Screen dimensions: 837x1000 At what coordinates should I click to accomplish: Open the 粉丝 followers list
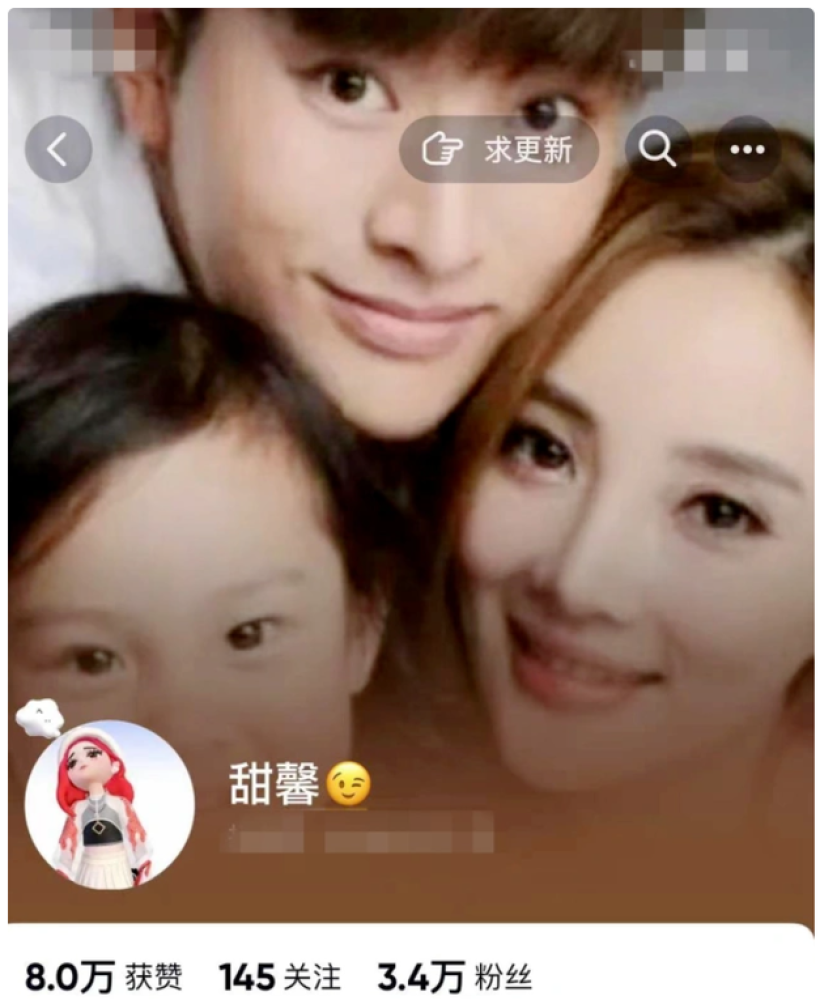454,977
